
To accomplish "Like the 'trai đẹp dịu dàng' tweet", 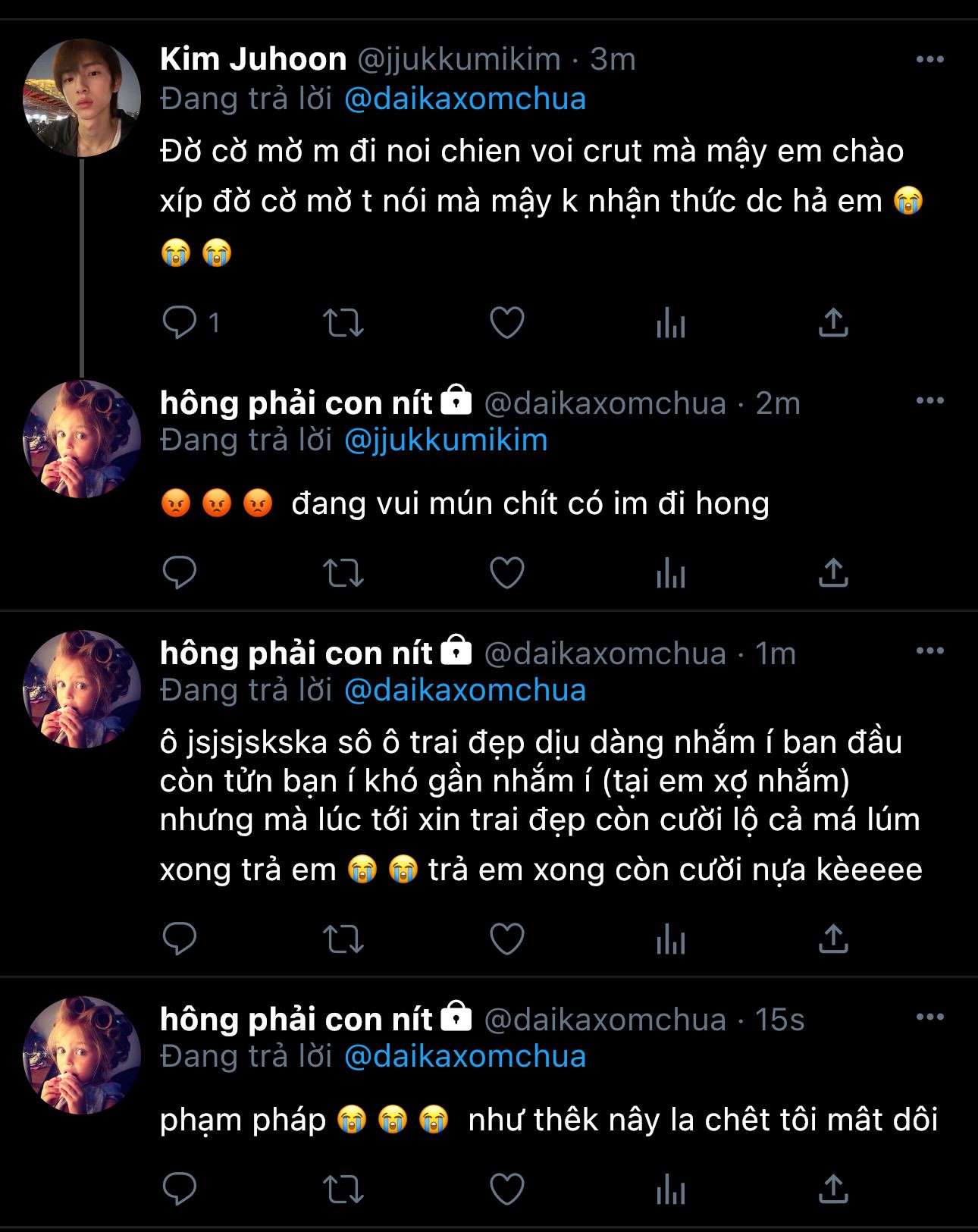I will (x=506, y=939).
